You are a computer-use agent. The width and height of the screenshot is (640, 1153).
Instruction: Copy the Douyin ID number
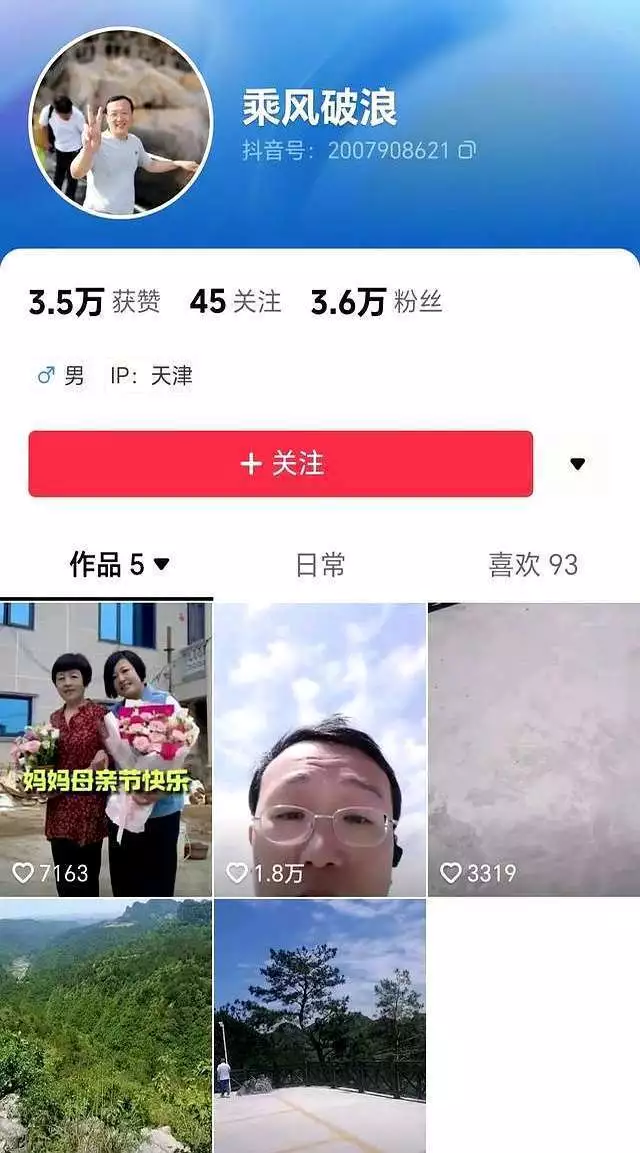click(466, 151)
